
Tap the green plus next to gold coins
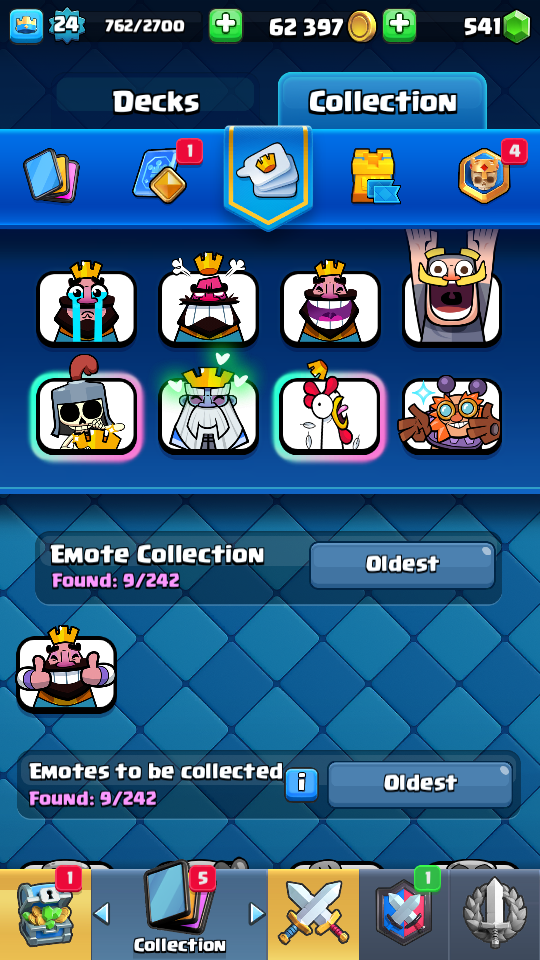click(x=399, y=26)
